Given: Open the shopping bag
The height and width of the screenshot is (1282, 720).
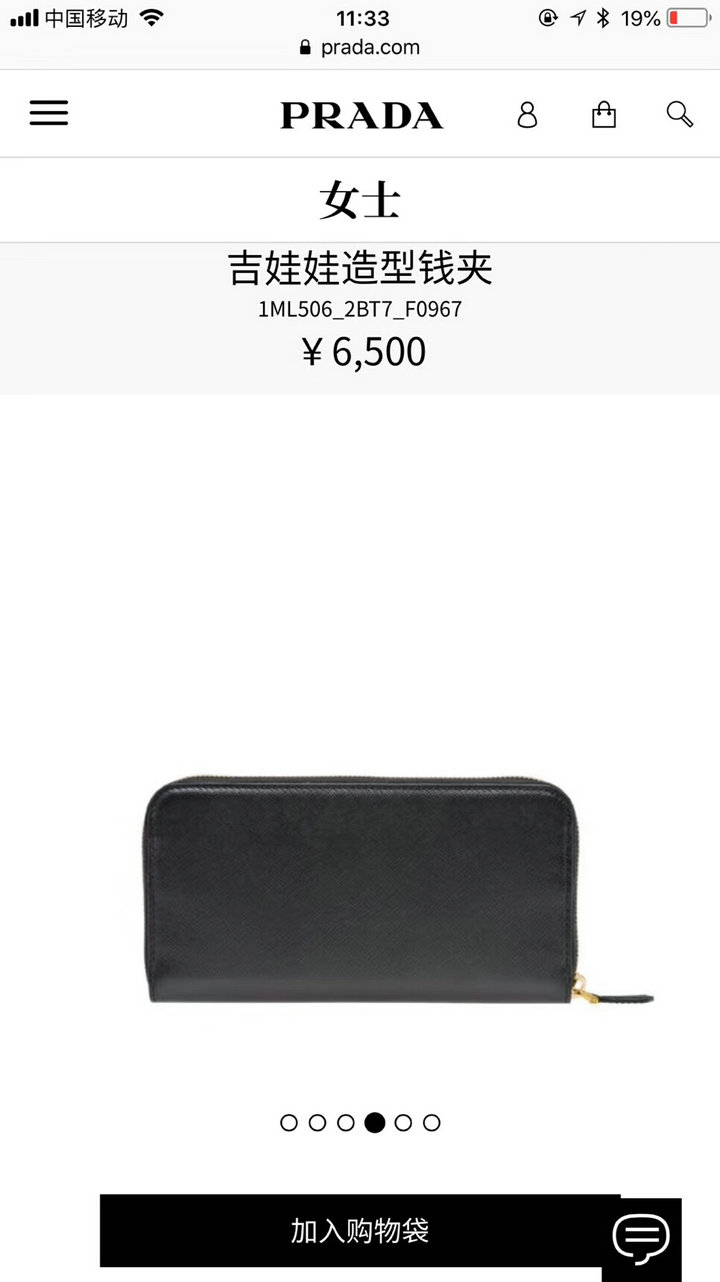Looking at the screenshot, I should pos(604,114).
